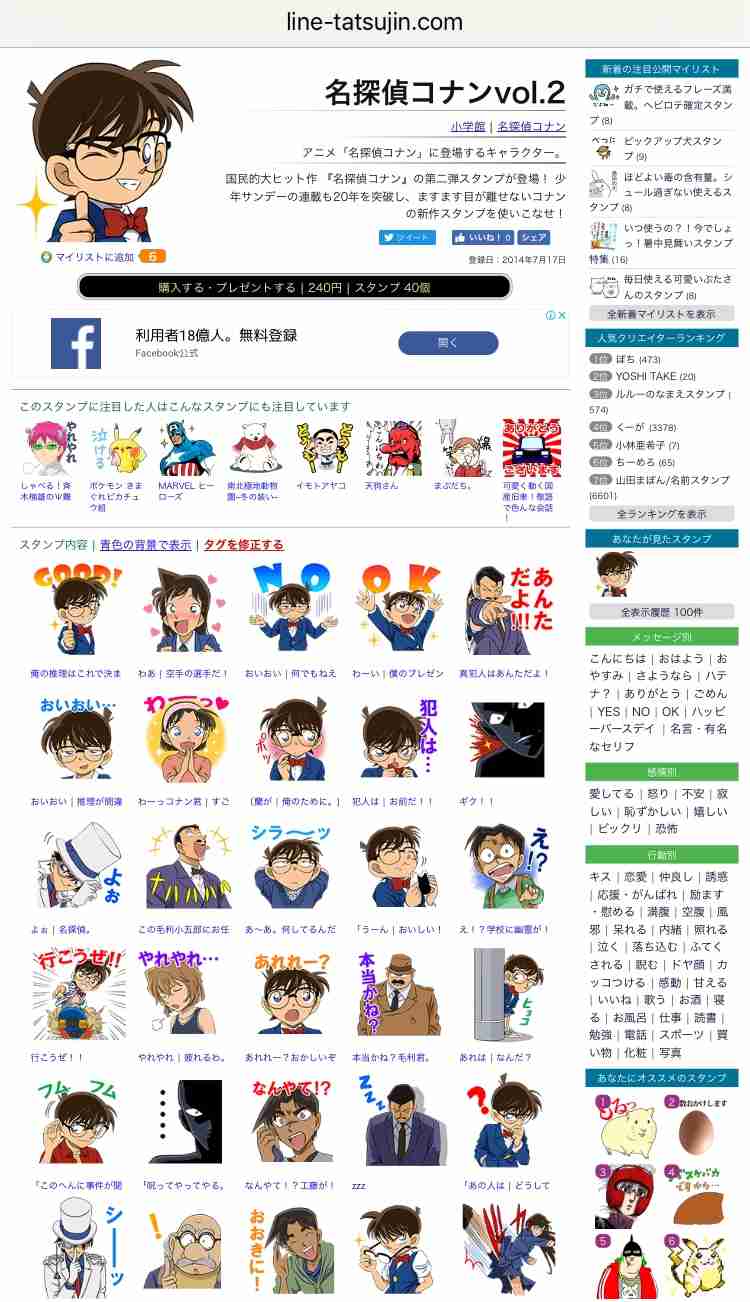Show full viewing history of 100 items

[x=661, y=612]
